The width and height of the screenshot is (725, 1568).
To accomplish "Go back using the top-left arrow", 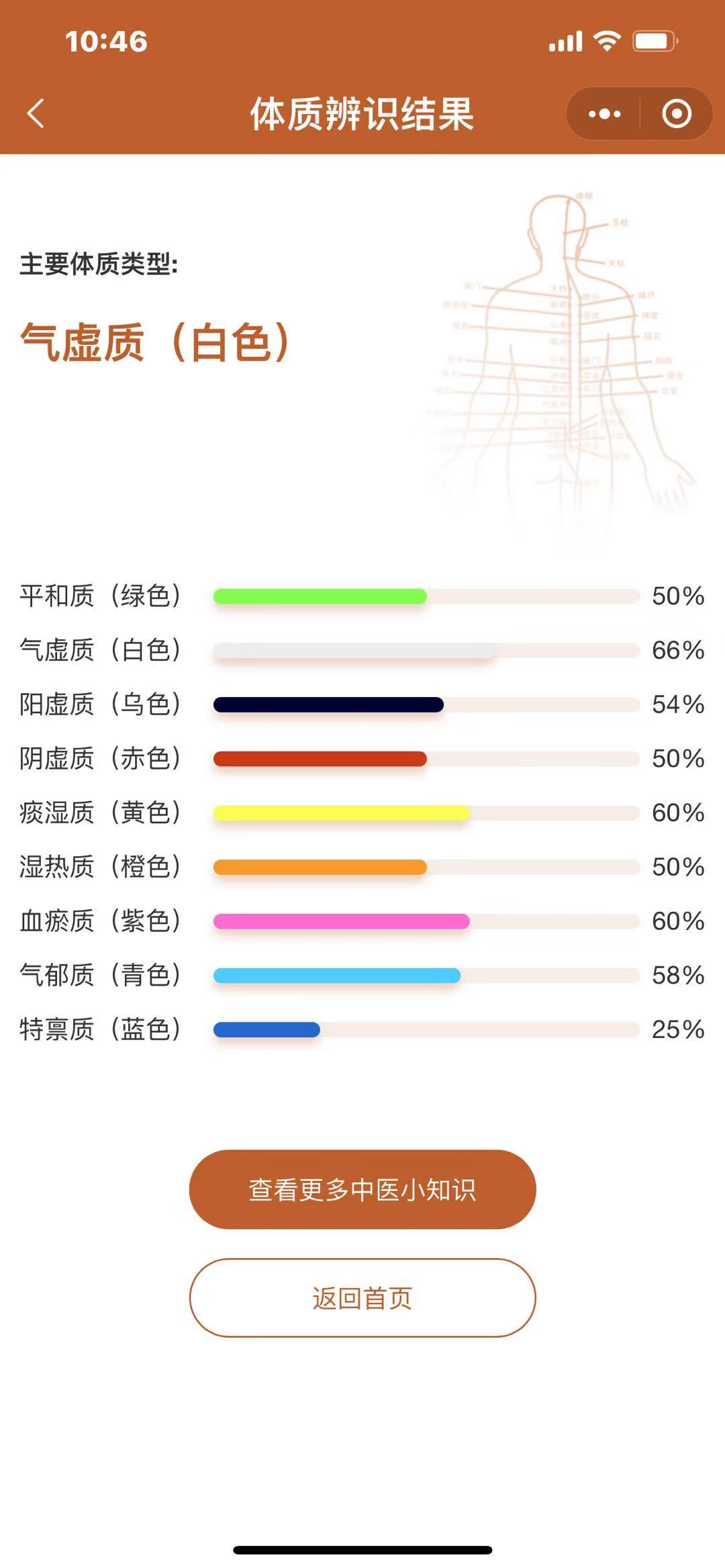I will pyautogui.click(x=36, y=113).
